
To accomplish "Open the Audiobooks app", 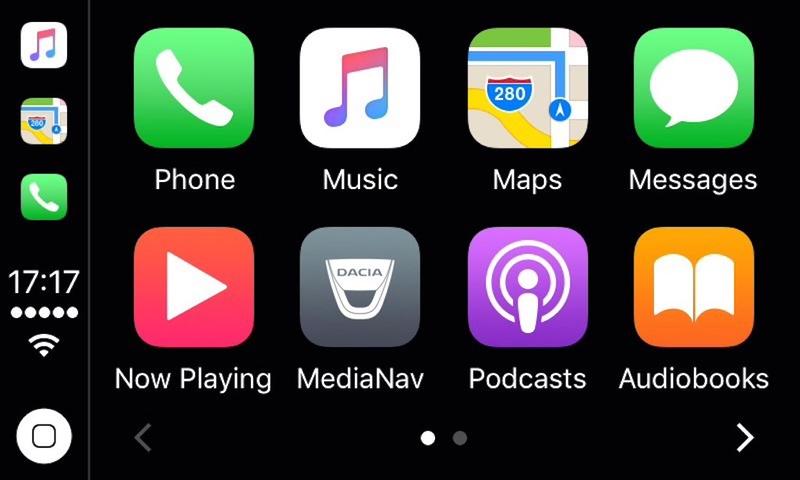I will pyautogui.click(x=693, y=287).
